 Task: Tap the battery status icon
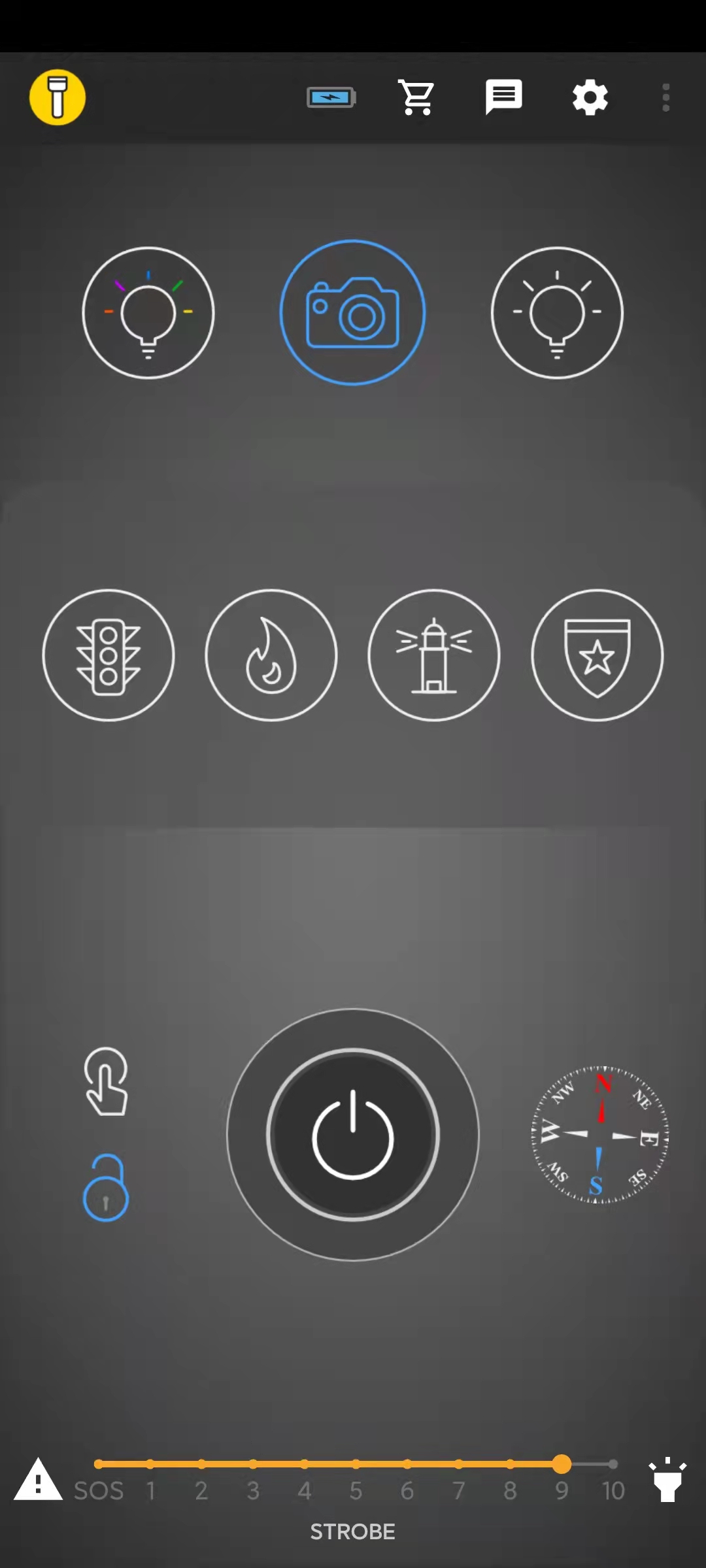pyautogui.click(x=331, y=98)
